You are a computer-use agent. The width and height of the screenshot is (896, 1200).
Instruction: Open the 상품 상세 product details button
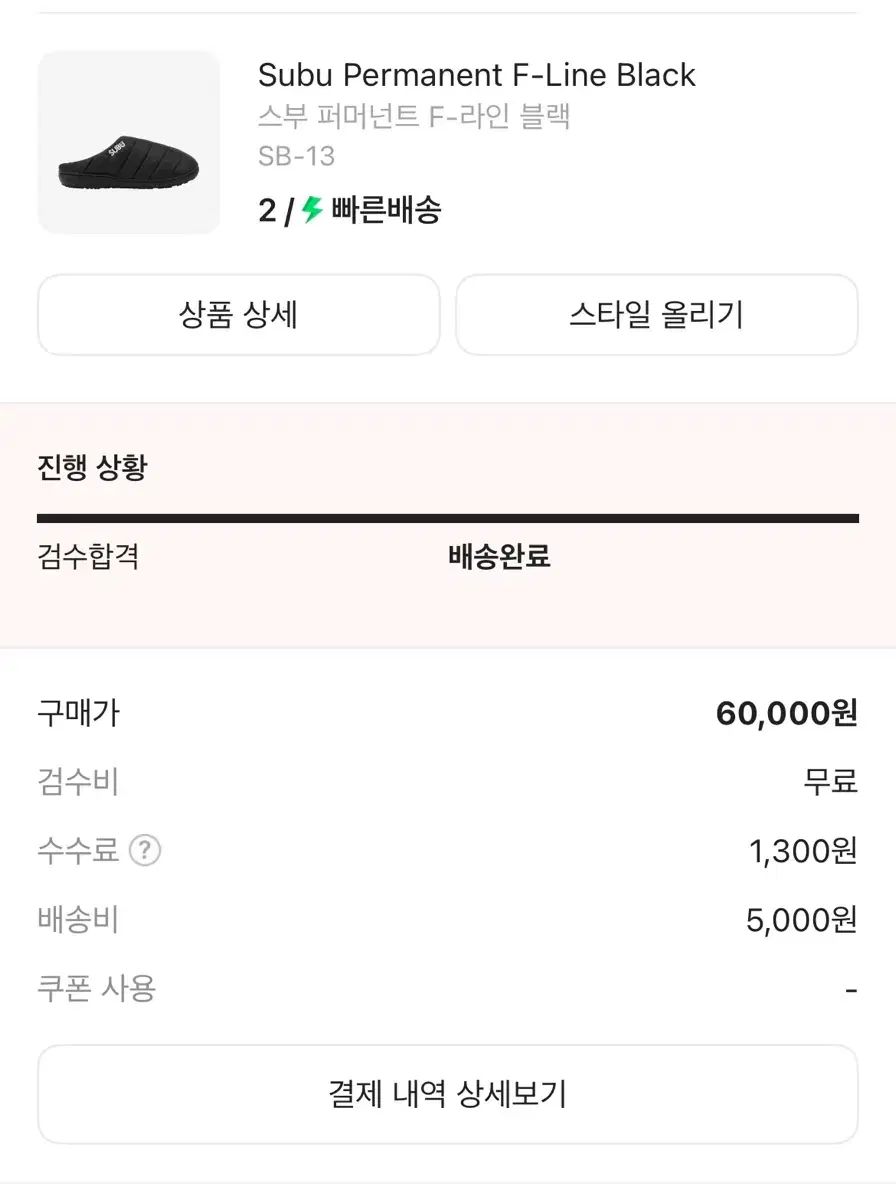(x=238, y=315)
